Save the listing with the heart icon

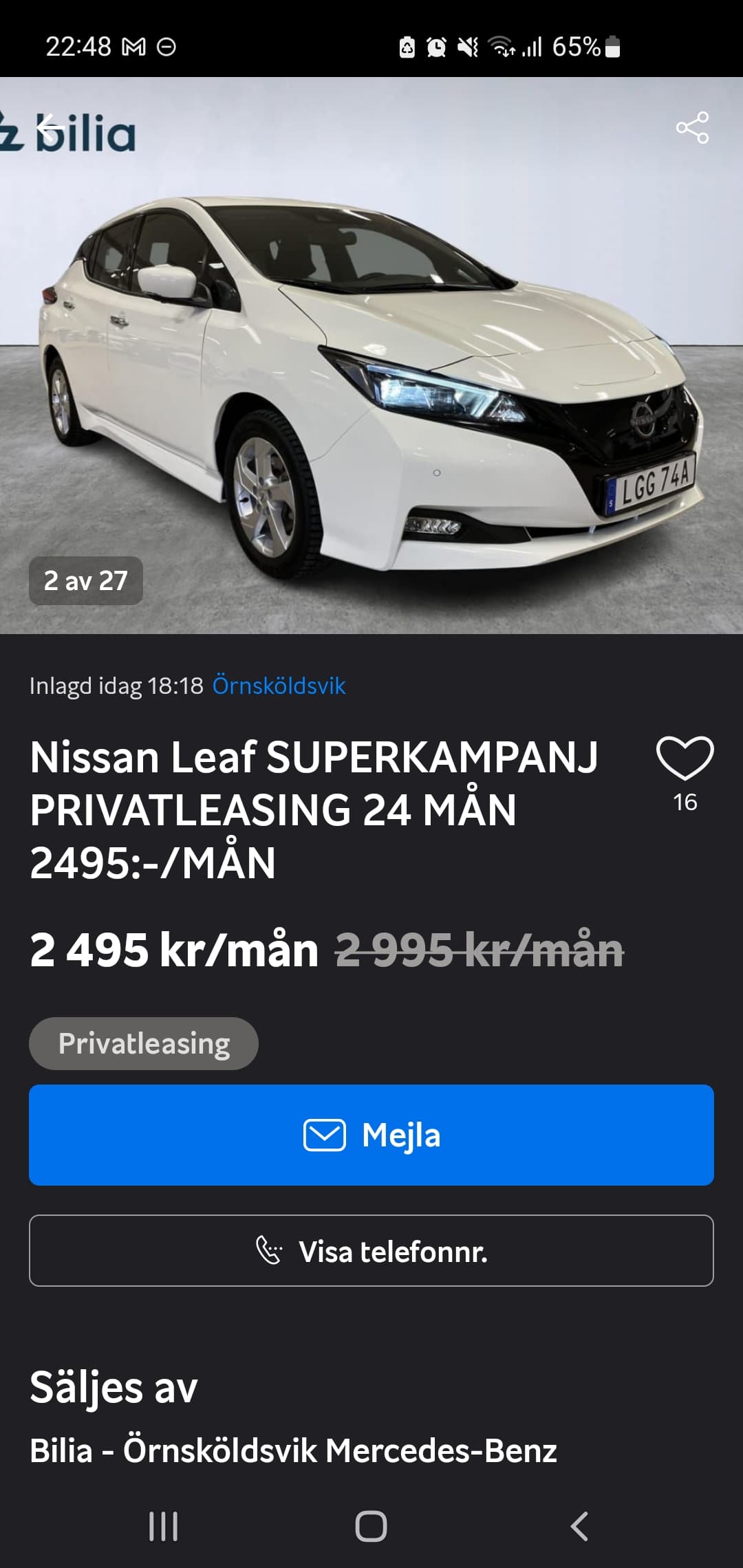click(x=685, y=759)
